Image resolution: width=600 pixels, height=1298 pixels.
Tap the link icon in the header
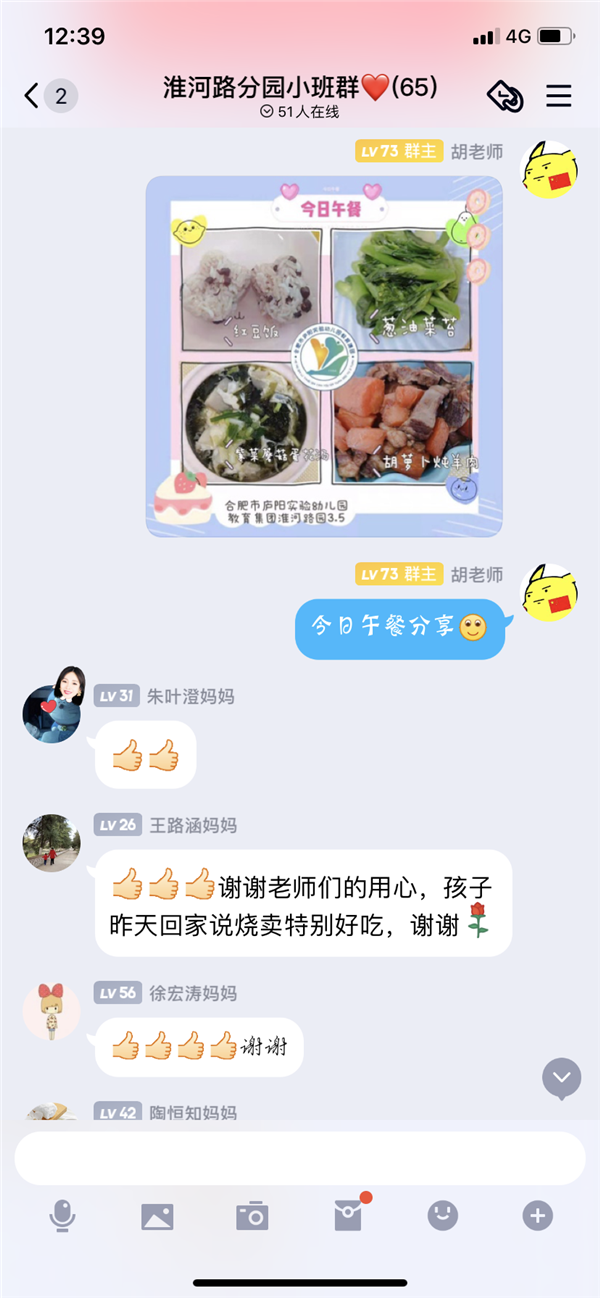(505, 96)
